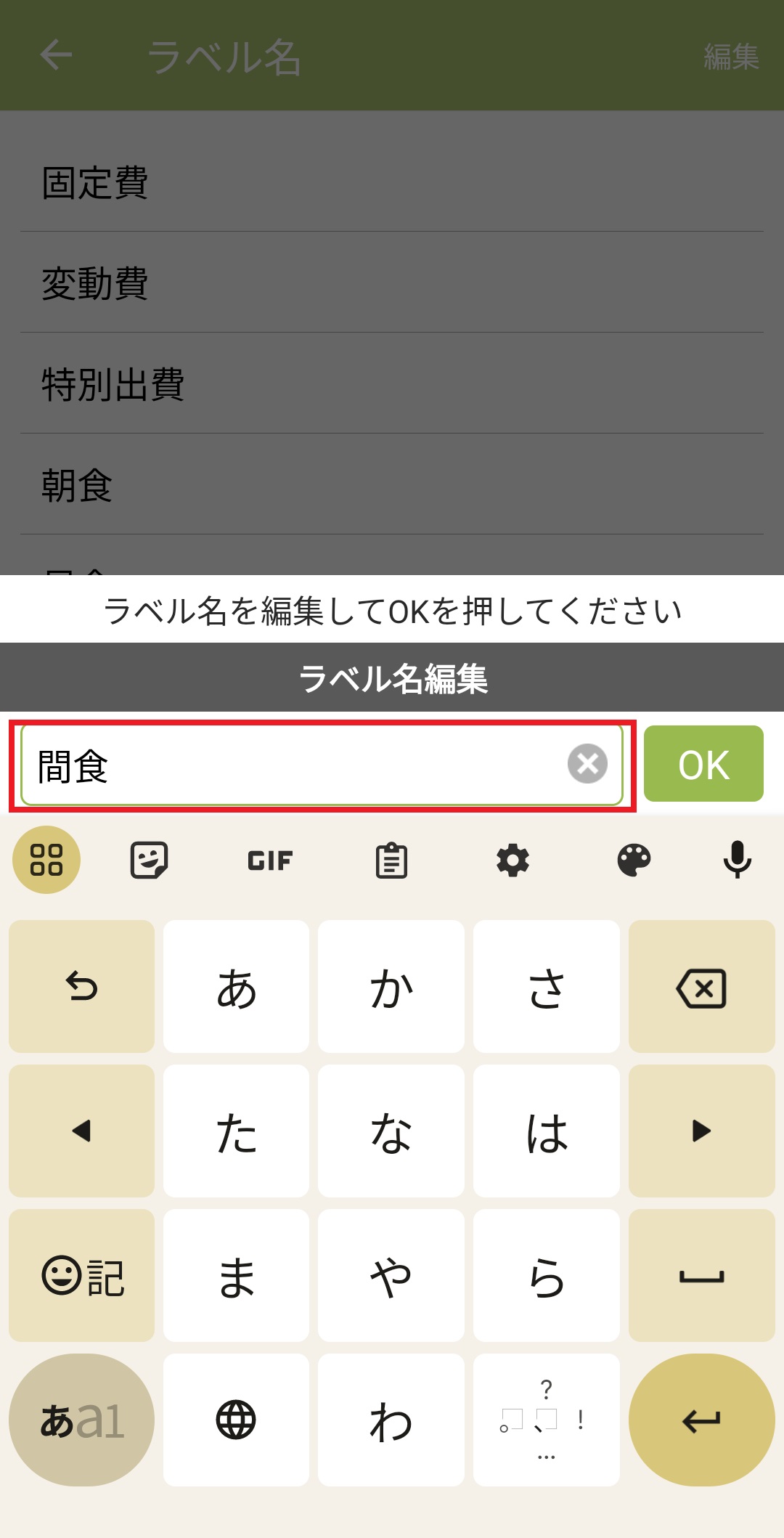Open the keyboard clipboard
The height and width of the screenshot is (1538, 784).
(x=391, y=860)
